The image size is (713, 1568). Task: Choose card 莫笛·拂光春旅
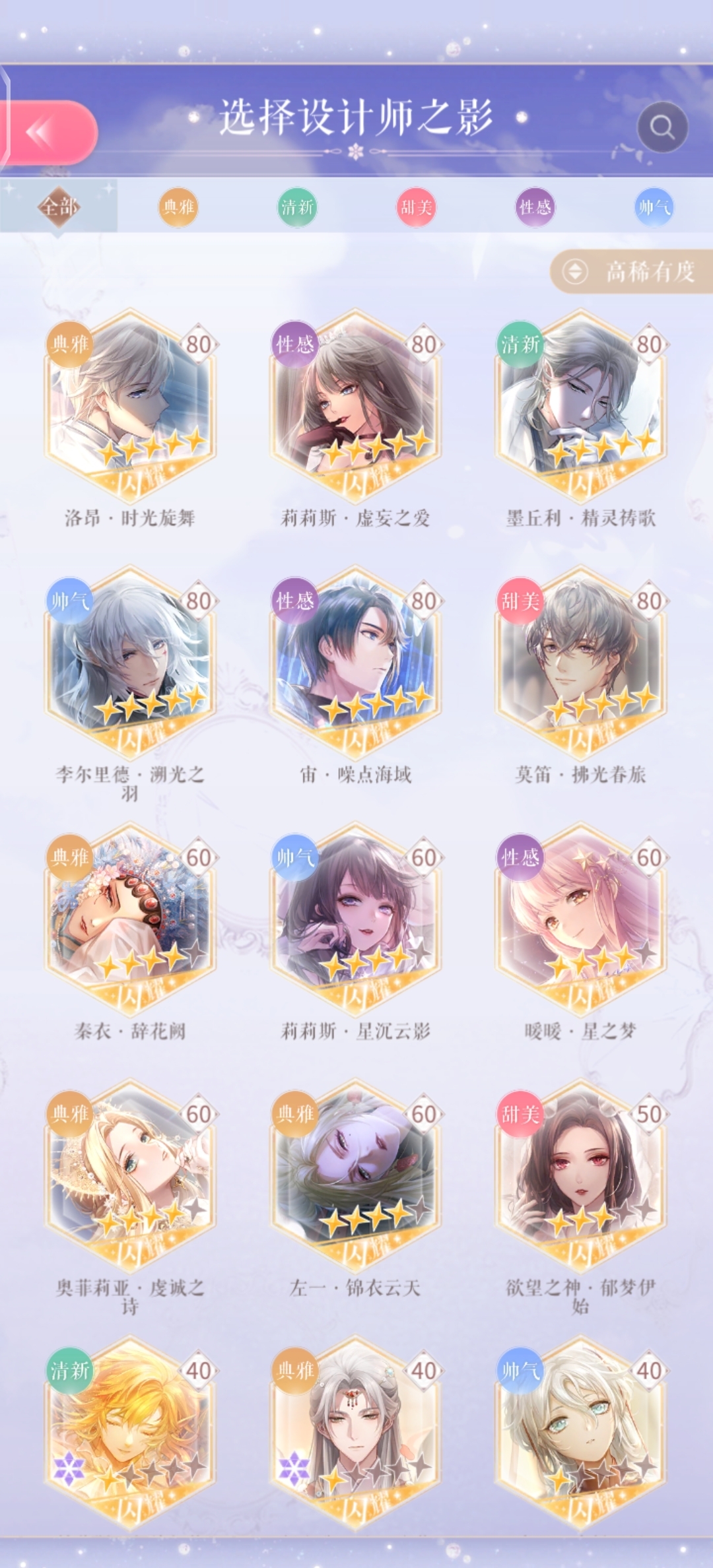(581, 660)
